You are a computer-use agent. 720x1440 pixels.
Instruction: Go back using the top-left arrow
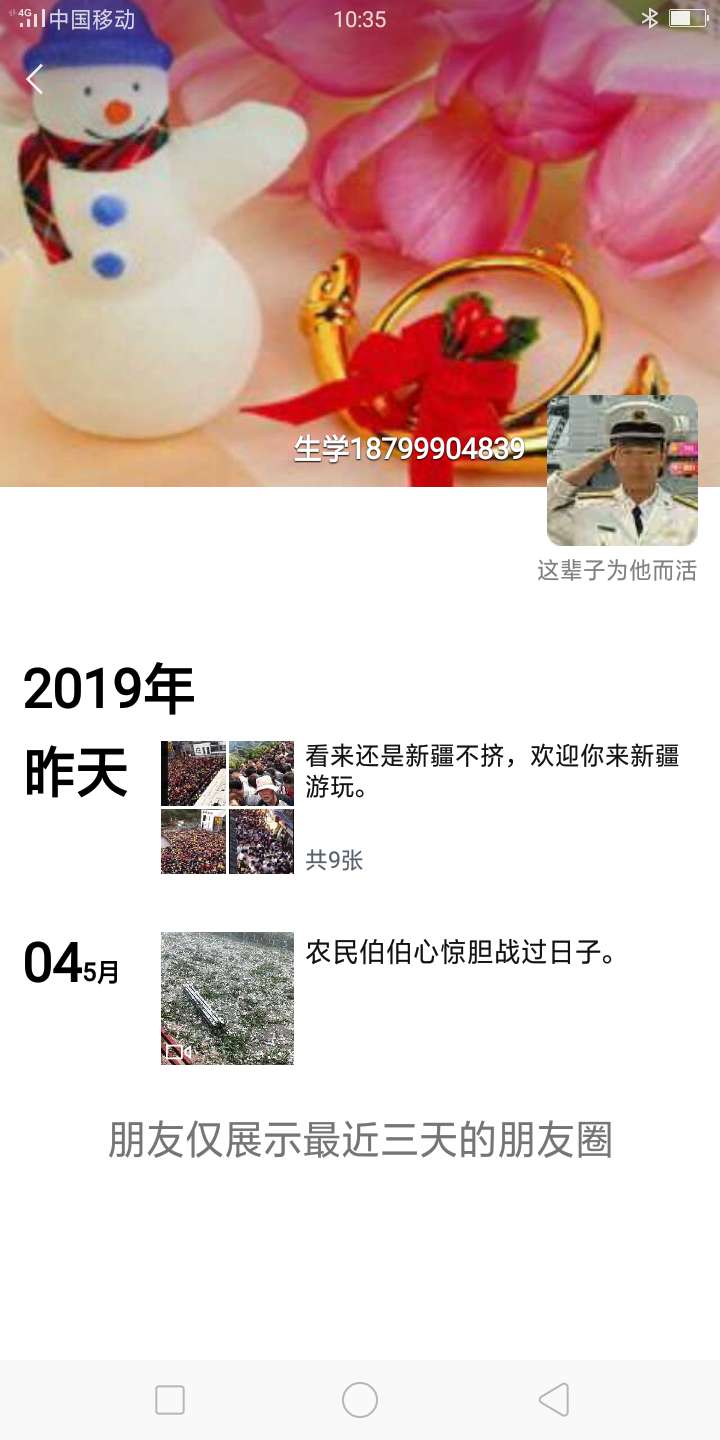click(x=36, y=79)
